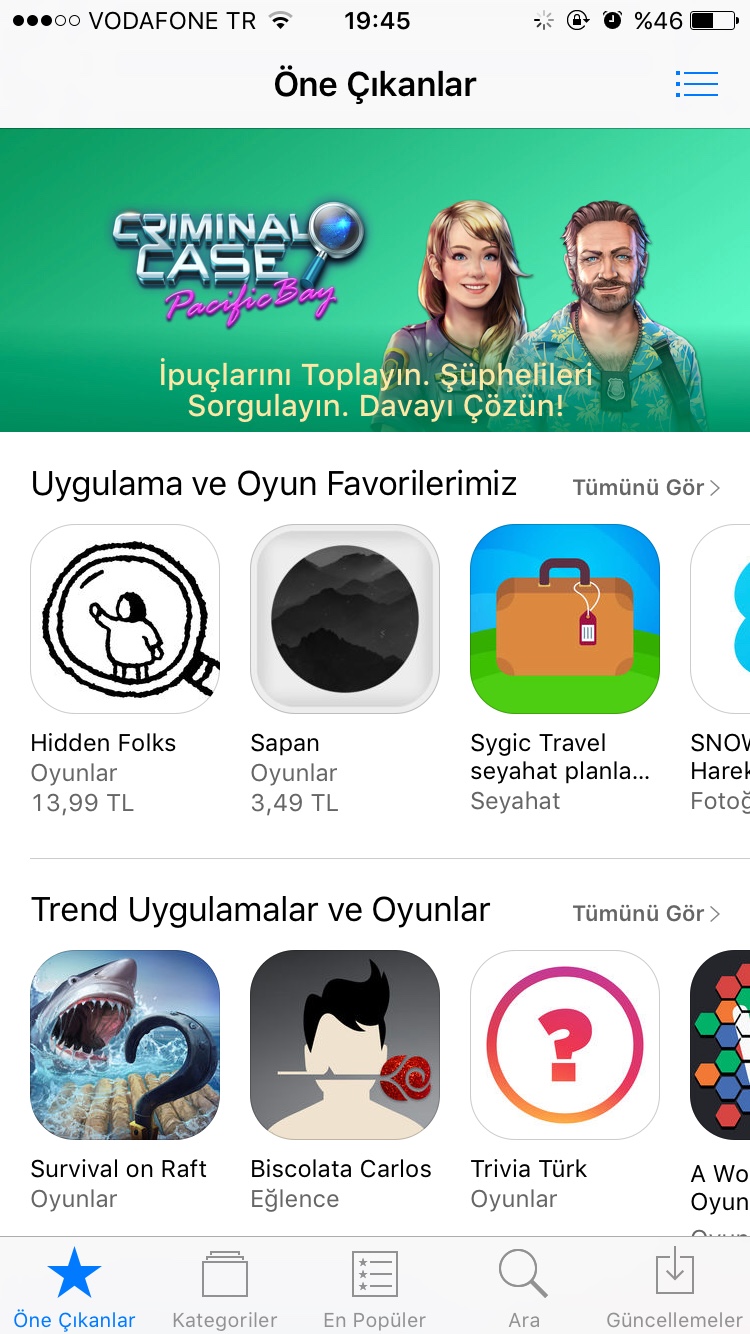Go to the Ara search tab
This screenshot has height=1334, width=750.
(523, 1288)
